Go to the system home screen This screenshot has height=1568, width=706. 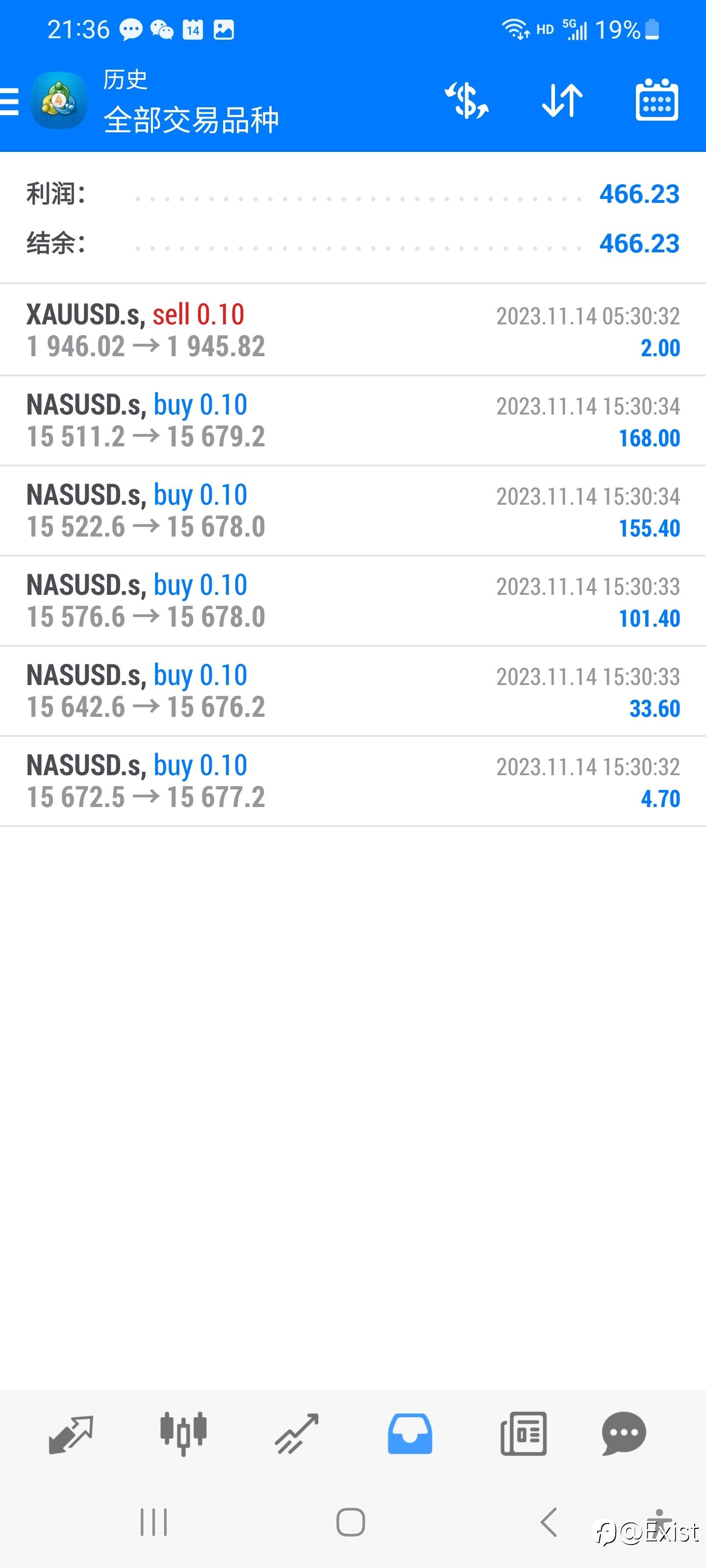pyautogui.click(x=351, y=1522)
